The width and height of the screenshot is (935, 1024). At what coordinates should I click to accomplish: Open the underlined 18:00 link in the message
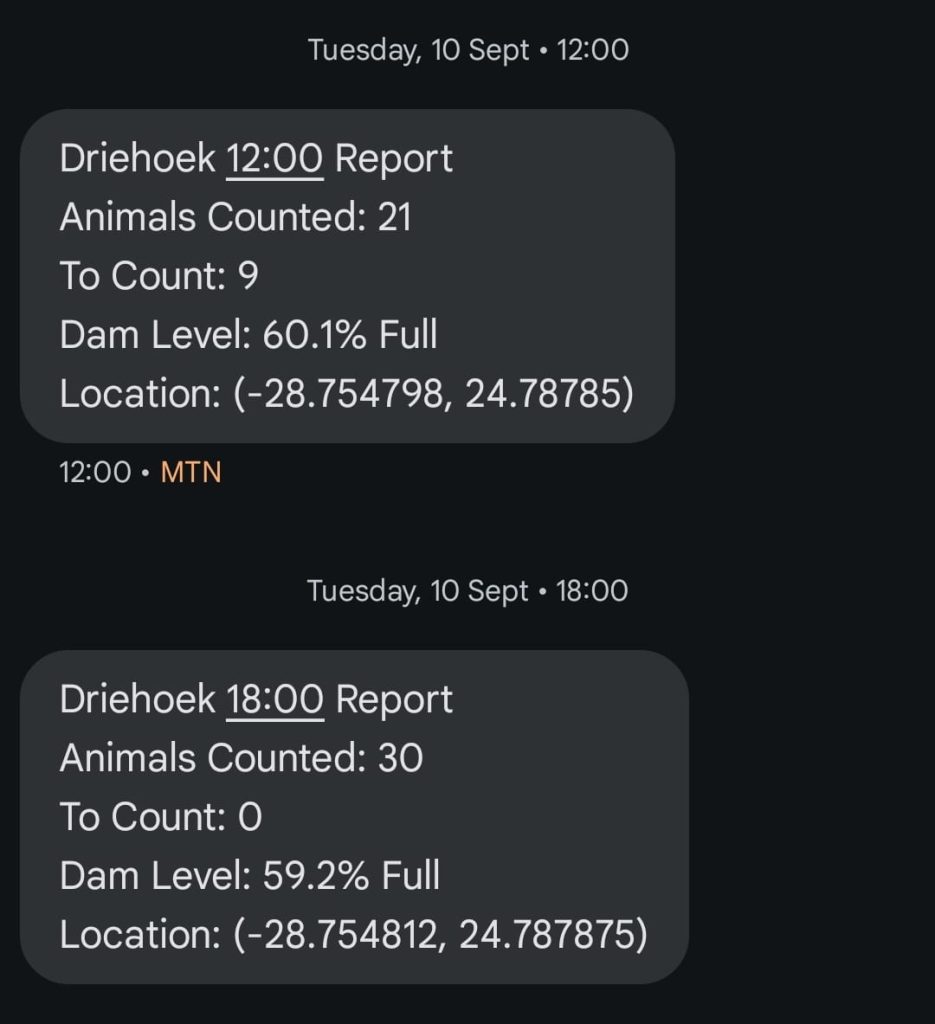point(275,700)
